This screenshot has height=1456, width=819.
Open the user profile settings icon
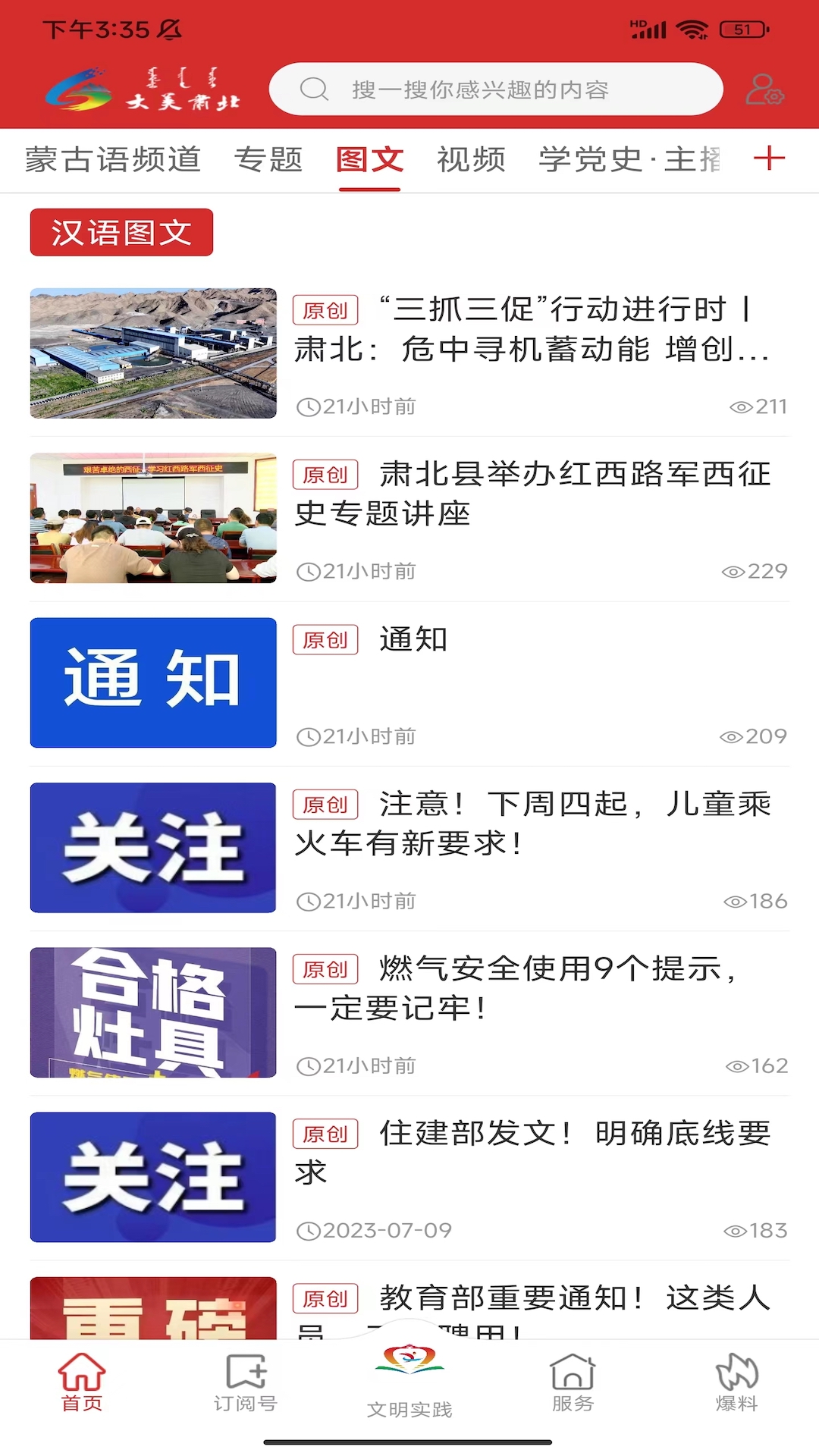pos(765,89)
